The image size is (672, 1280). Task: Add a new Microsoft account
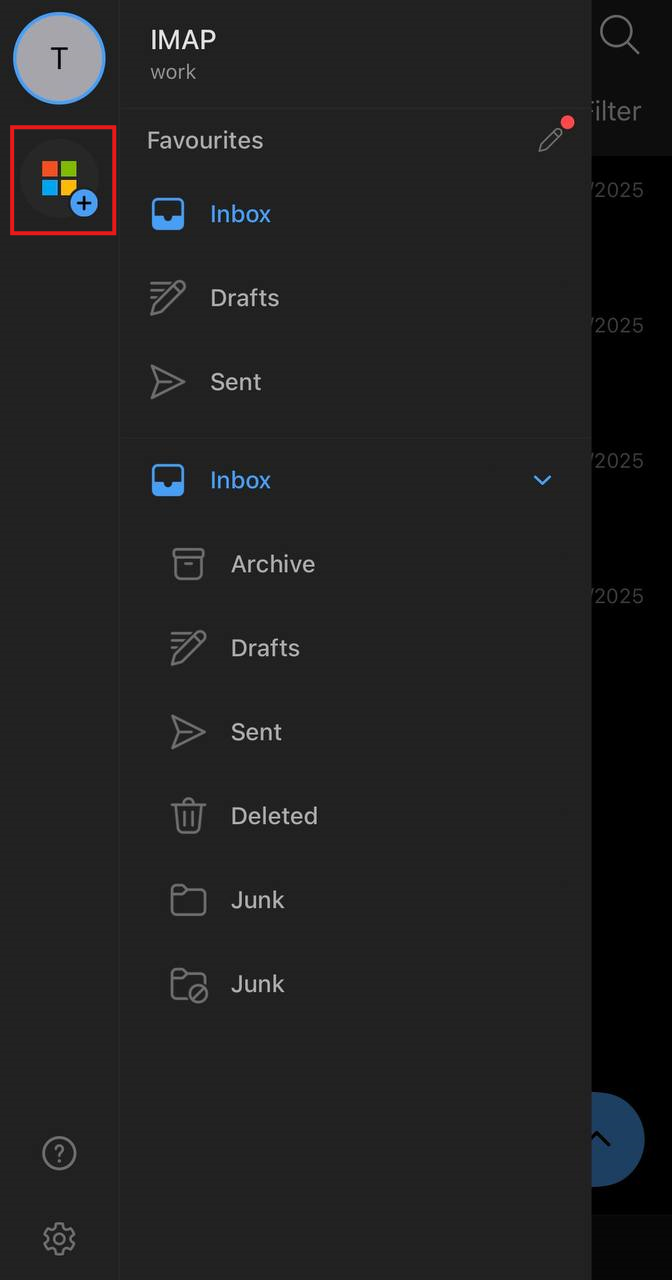tap(62, 180)
